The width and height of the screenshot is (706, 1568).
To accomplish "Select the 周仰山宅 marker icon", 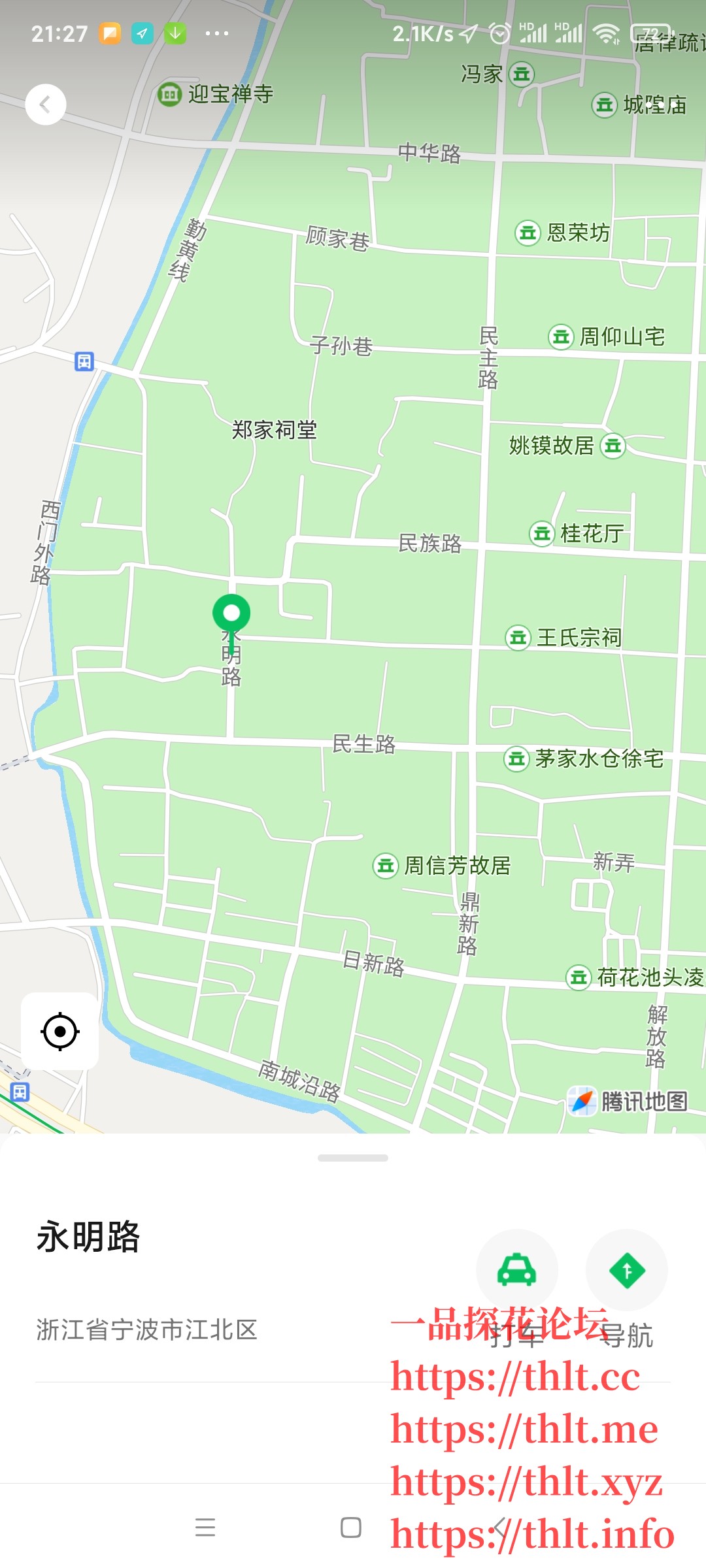I will (x=561, y=335).
